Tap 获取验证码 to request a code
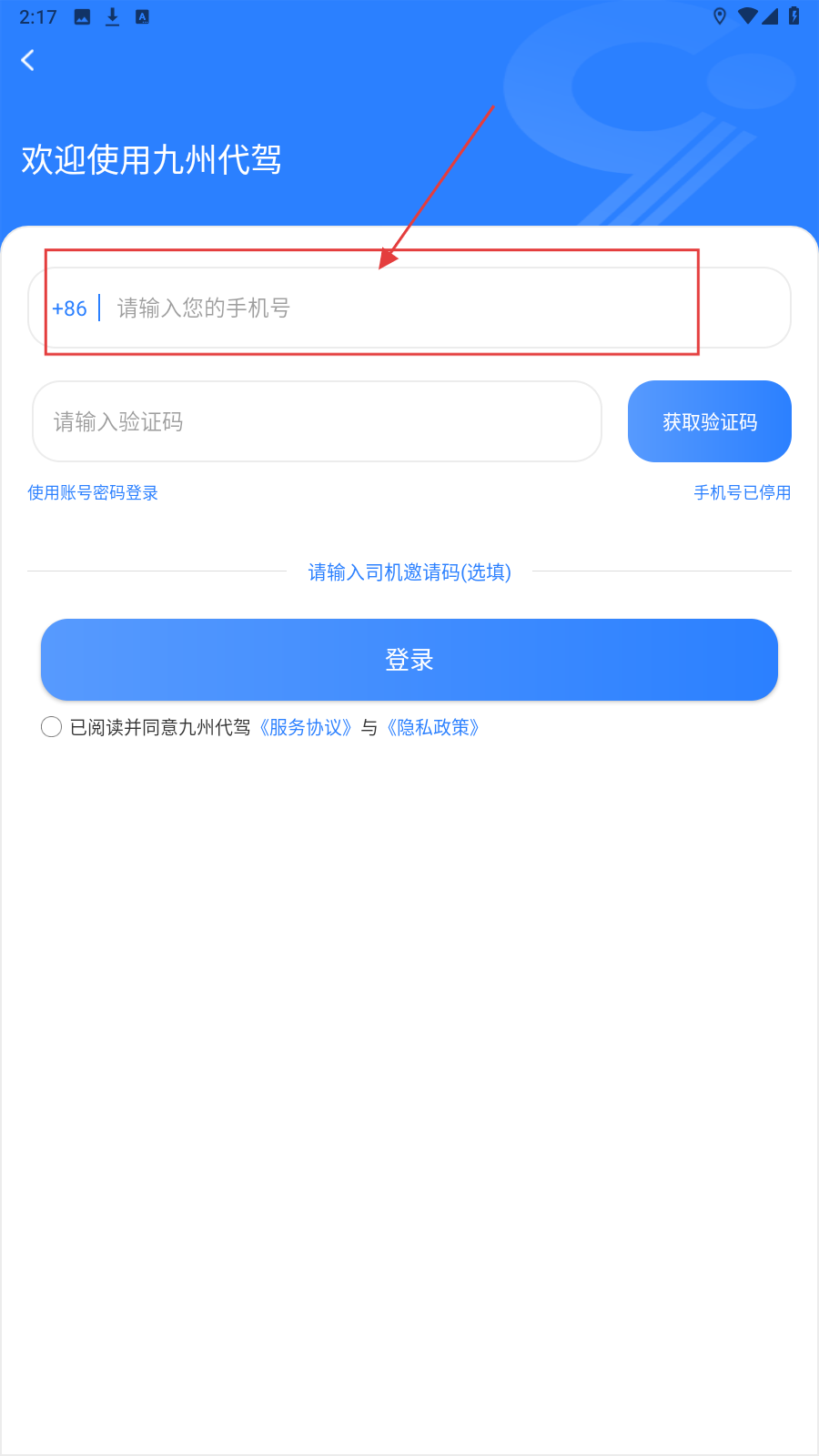The width and height of the screenshot is (819, 1456). [709, 421]
